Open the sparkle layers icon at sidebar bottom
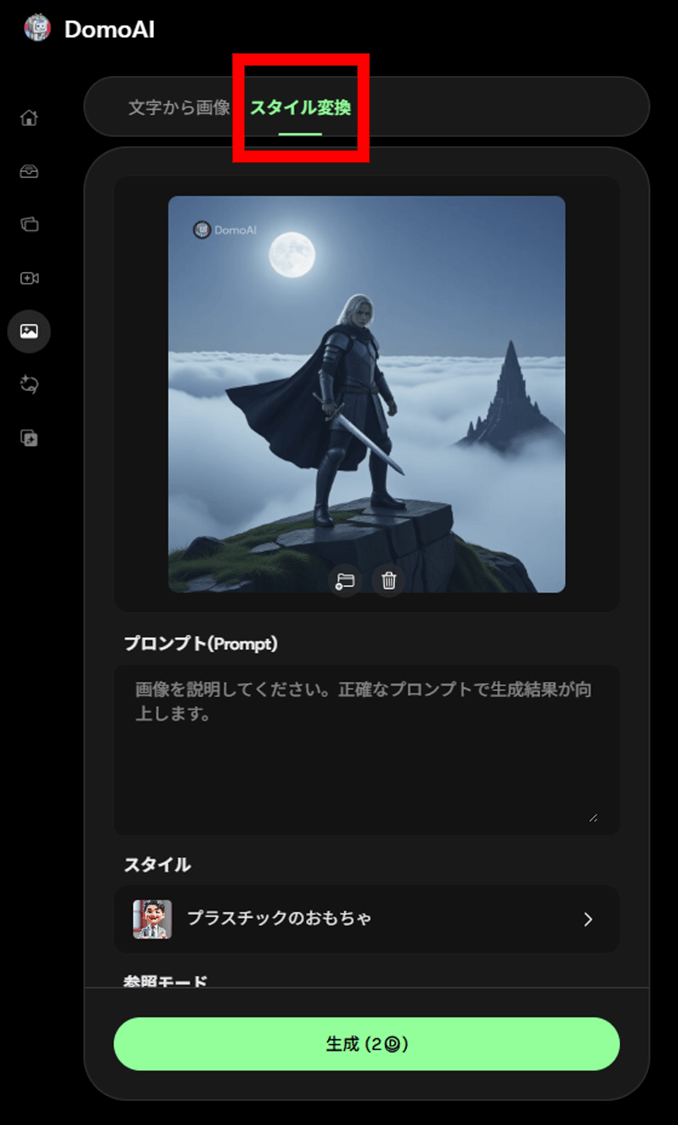 29,437
